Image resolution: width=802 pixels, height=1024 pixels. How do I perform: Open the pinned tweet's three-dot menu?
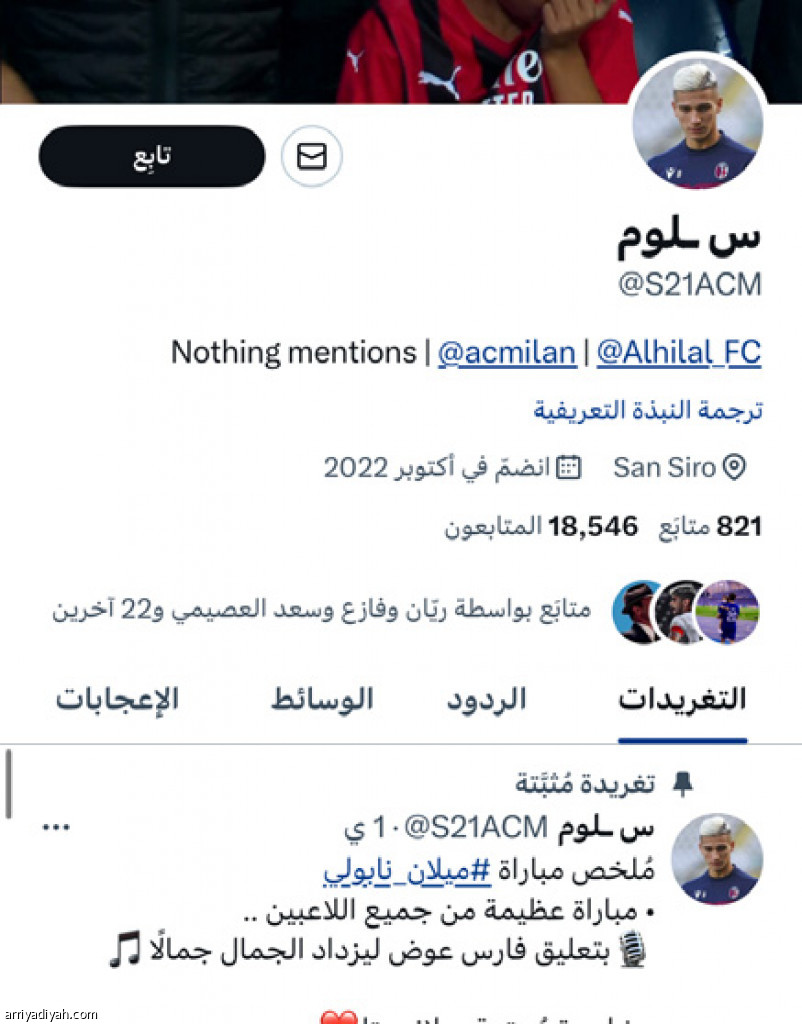pyautogui.click(x=56, y=827)
